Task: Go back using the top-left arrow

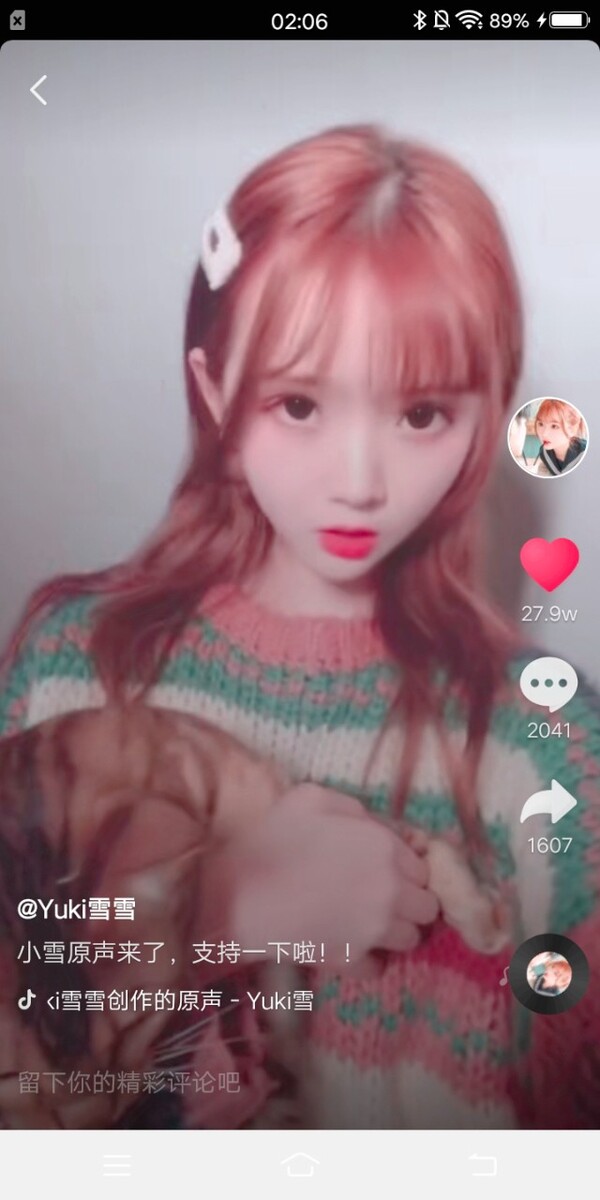Action: [x=38, y=90]
